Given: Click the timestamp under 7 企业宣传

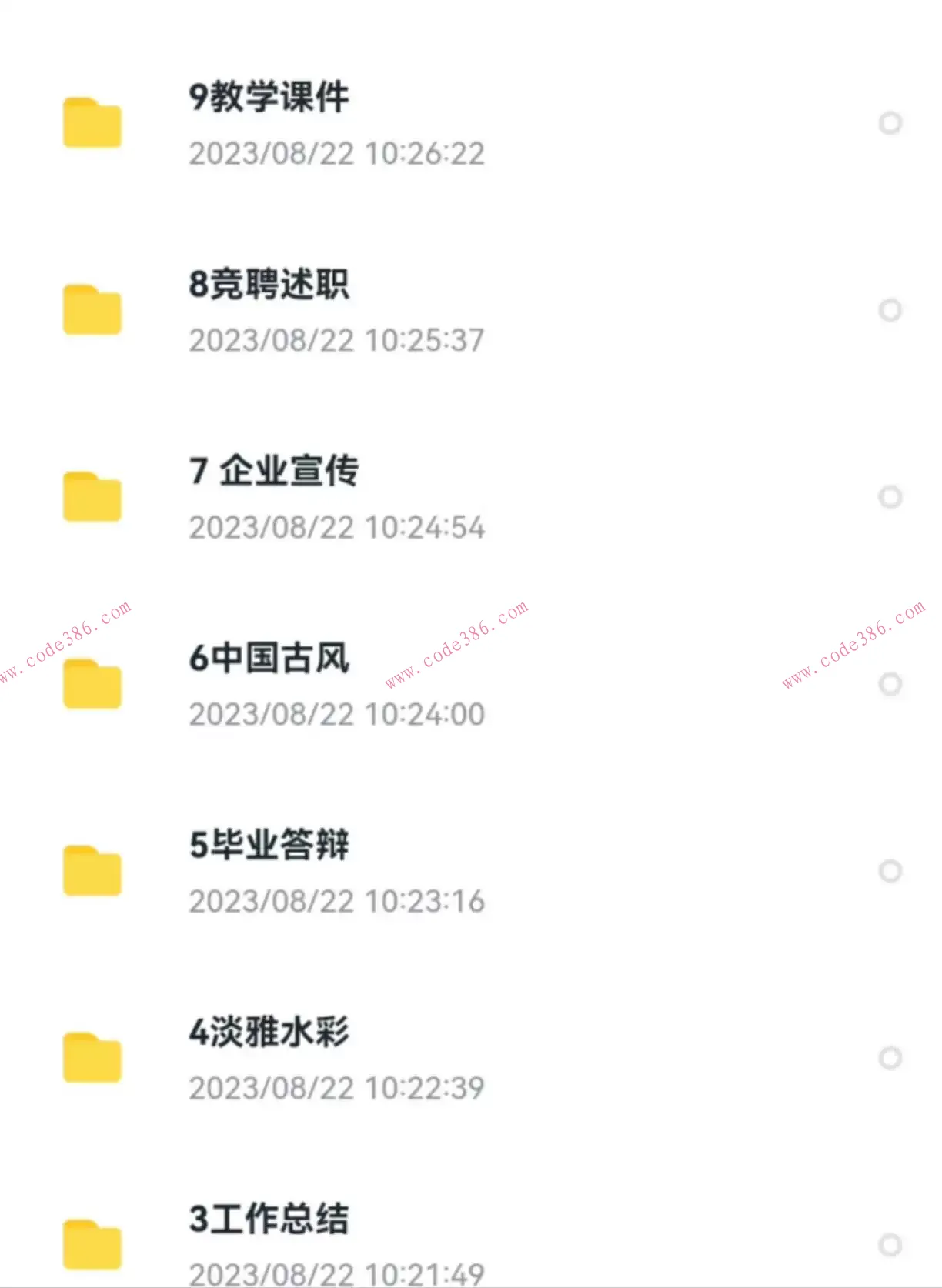Looking at the screenshot, I should tap(336, 528).
